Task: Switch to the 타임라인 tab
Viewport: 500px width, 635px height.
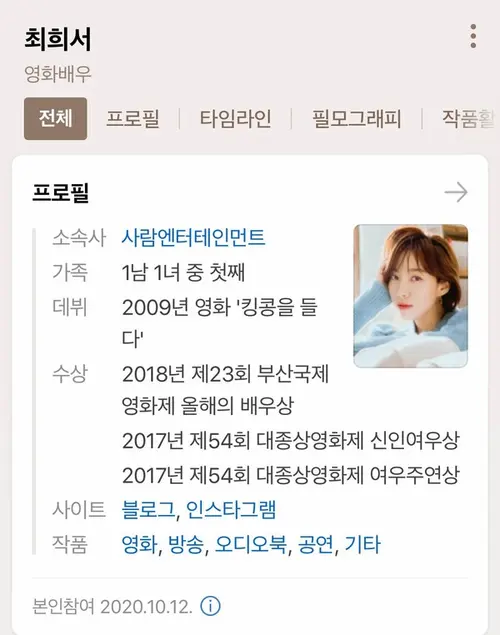Action: 235,119
